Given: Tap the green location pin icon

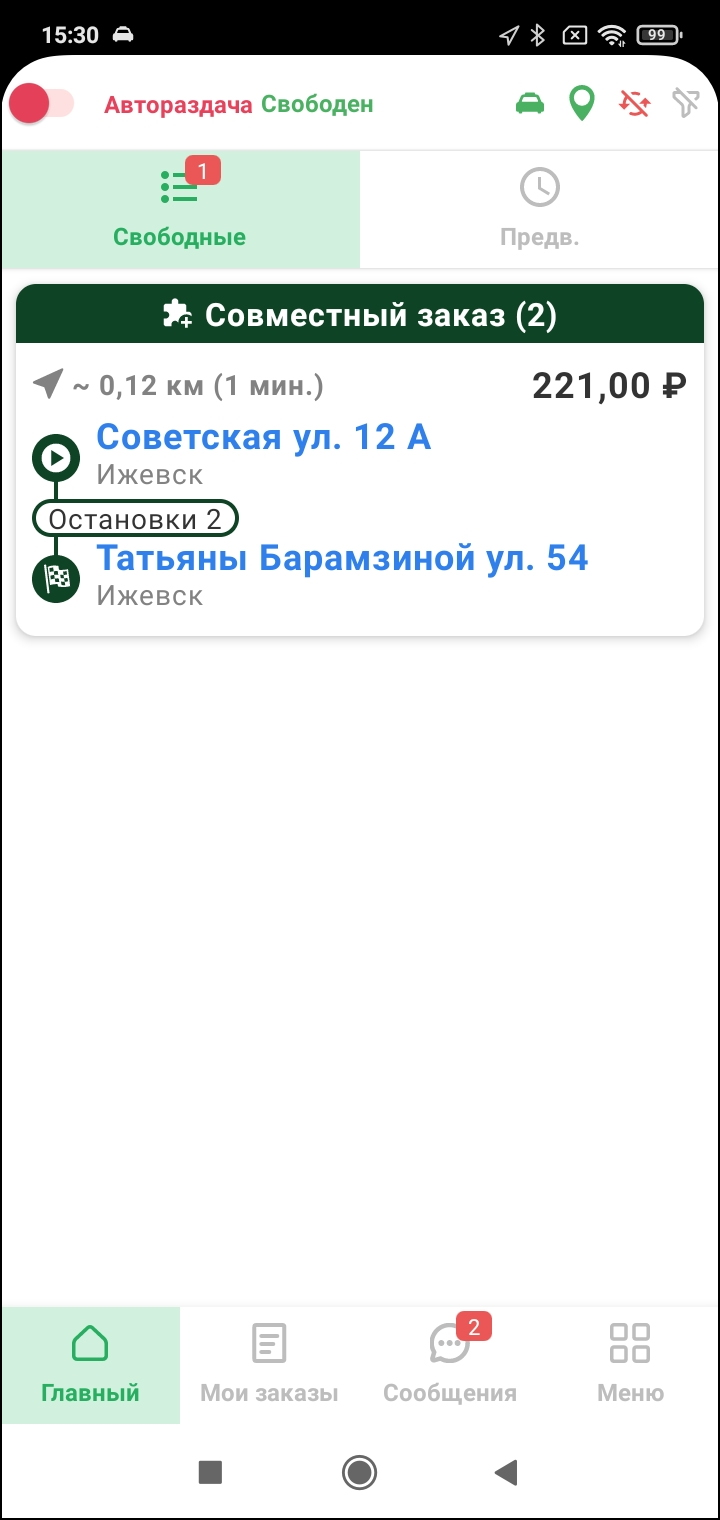Looking at the screenshot, I should pyautogui.click(x=581, y=104).
